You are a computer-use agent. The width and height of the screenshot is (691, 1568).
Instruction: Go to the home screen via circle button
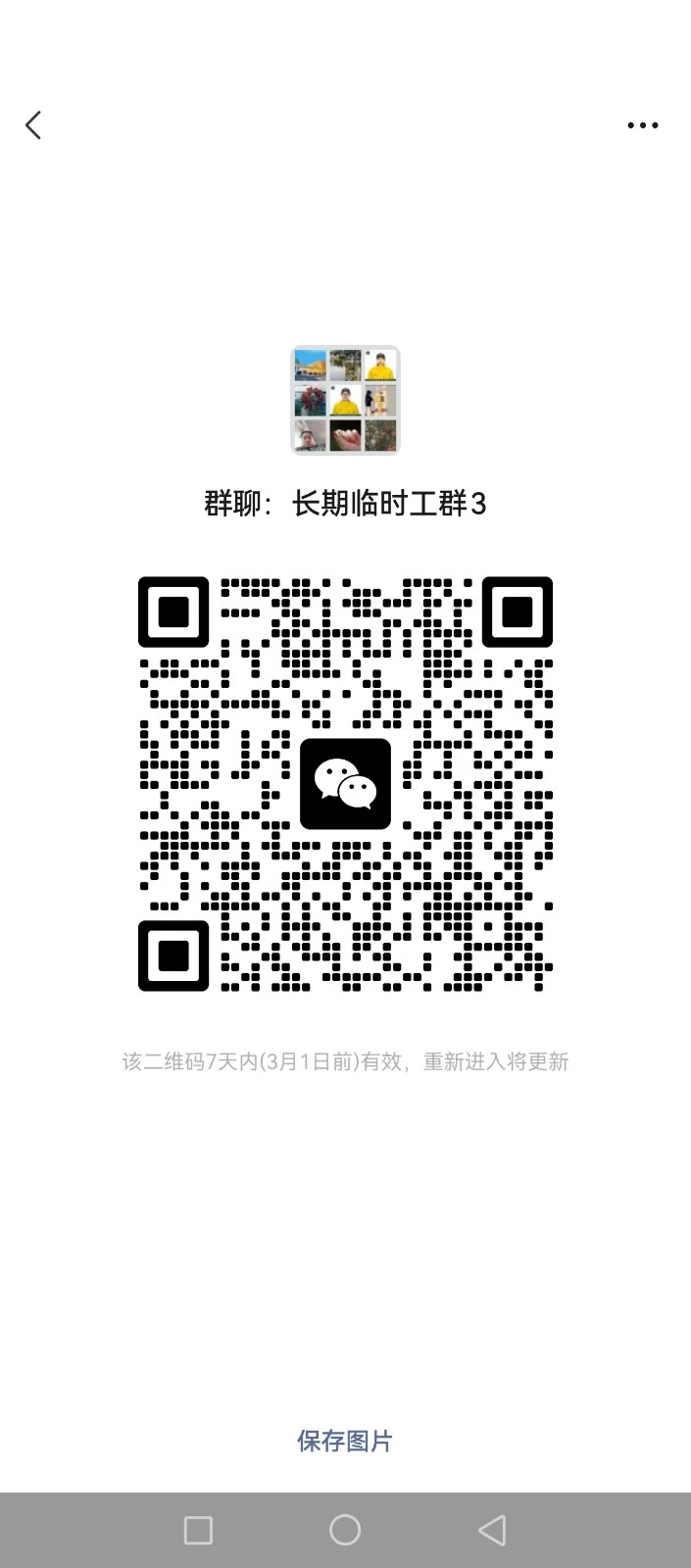[x=345, y=1530]
